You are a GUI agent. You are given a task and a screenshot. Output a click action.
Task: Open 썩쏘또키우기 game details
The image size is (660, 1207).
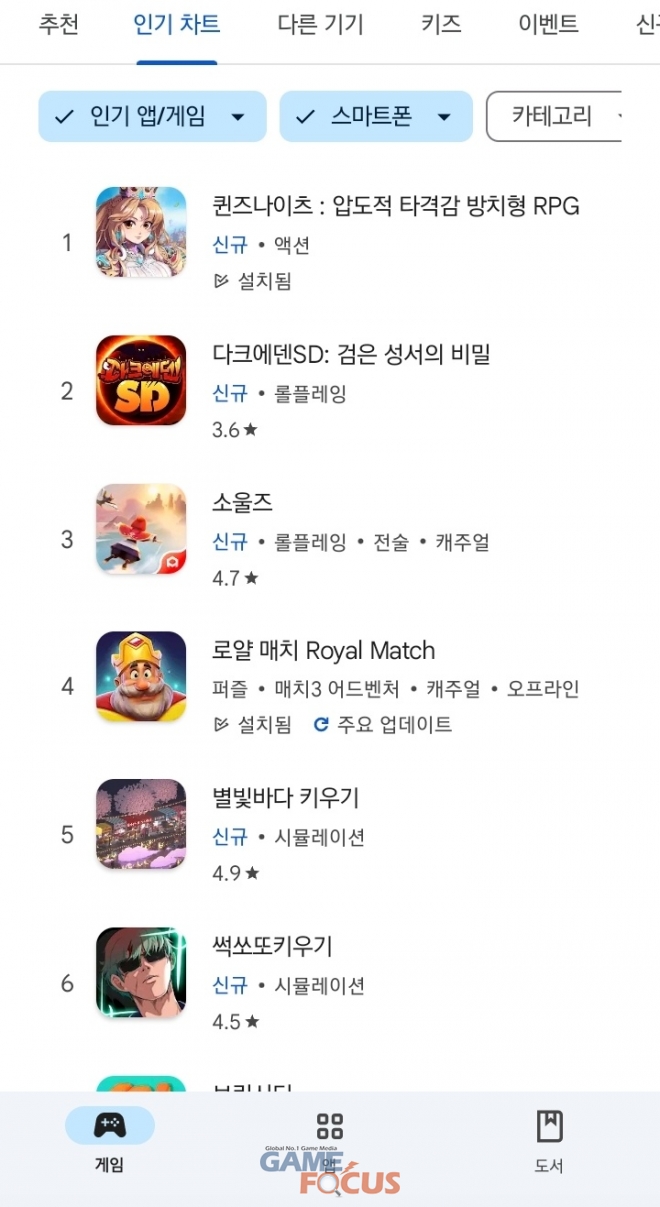tap(272, 946)
